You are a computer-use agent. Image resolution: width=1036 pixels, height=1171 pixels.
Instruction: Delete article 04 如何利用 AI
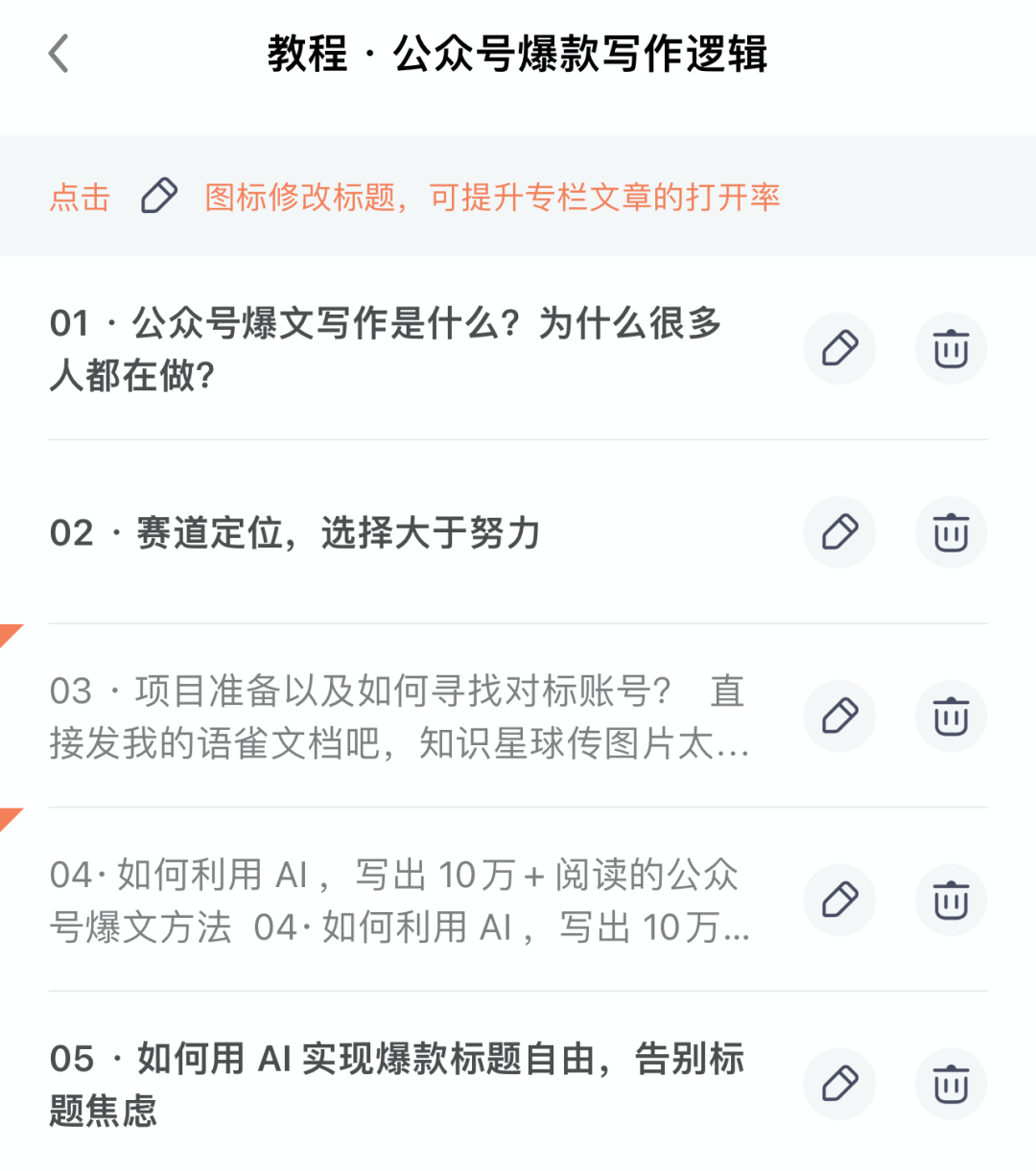951,901
